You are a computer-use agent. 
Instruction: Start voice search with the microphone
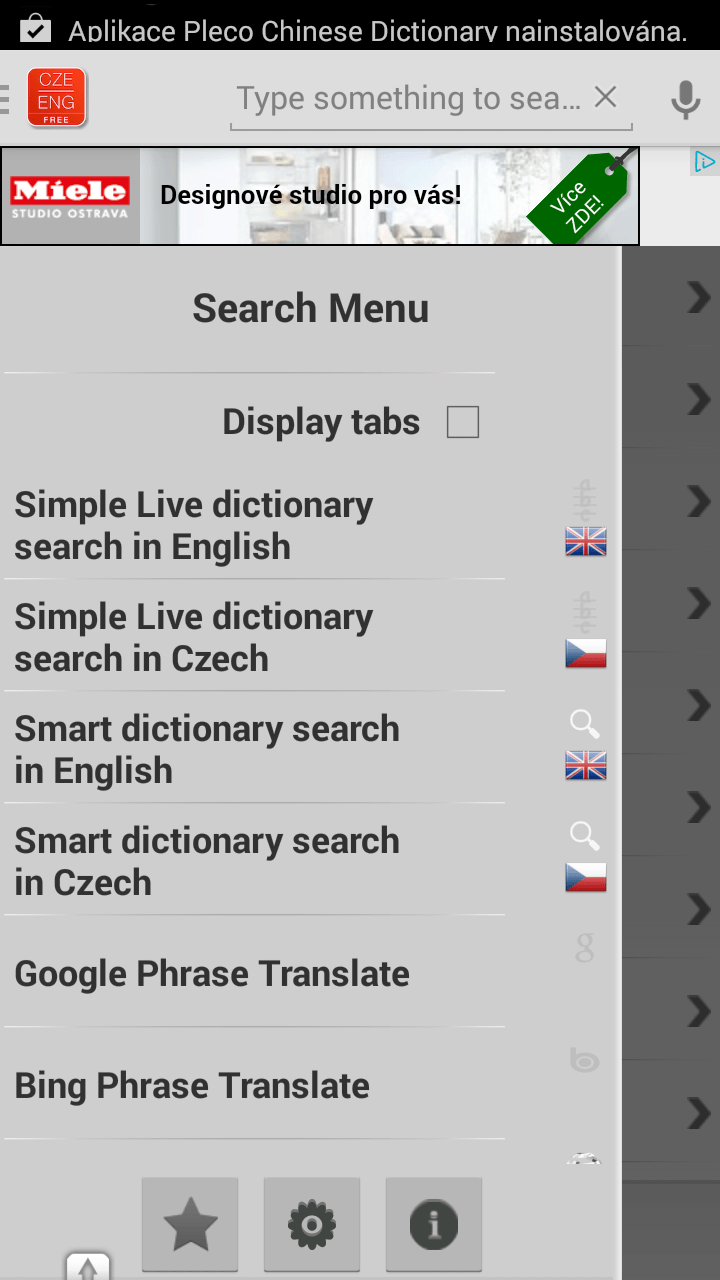685,99
